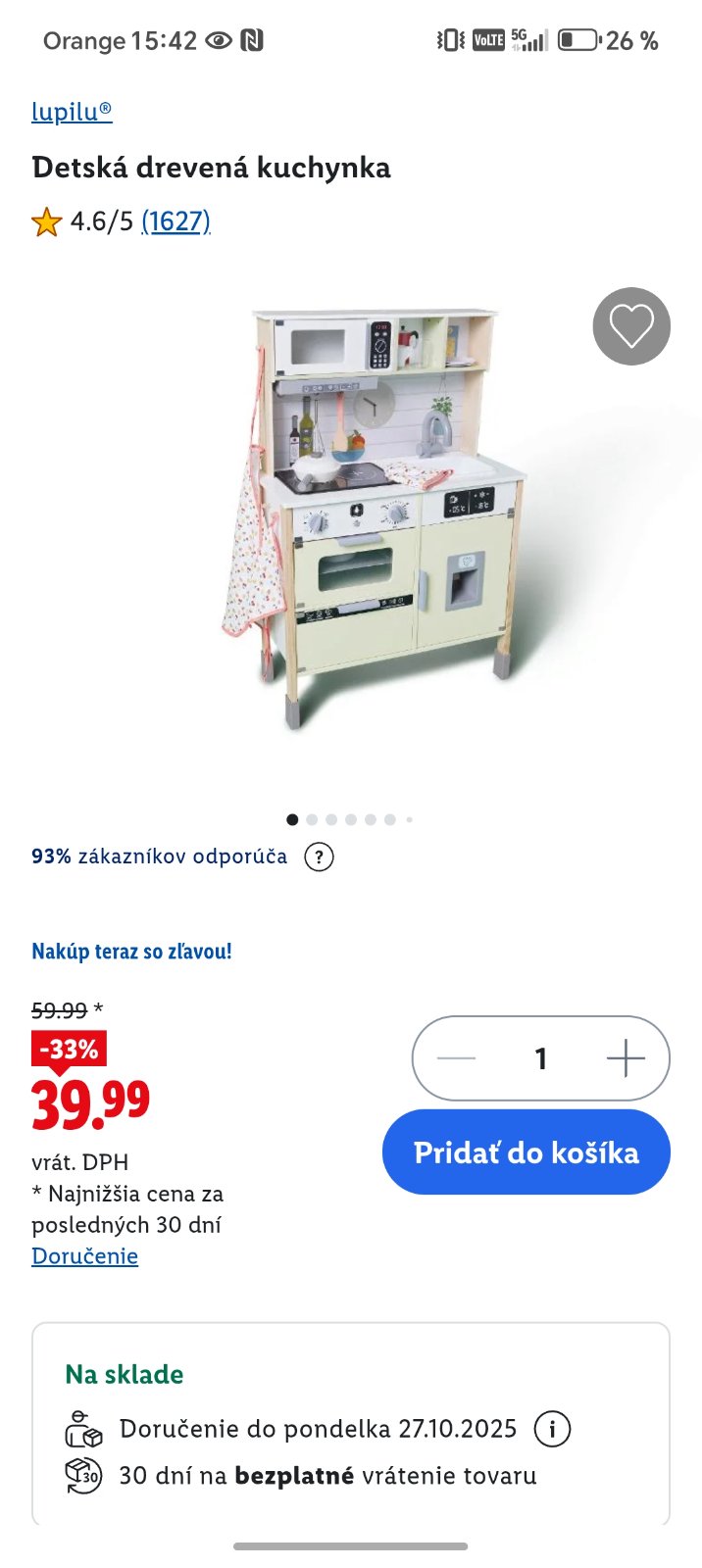Tap Pridať do košíka button
The width and height of the screenshot is (702, 1568).
(526, 1152)
